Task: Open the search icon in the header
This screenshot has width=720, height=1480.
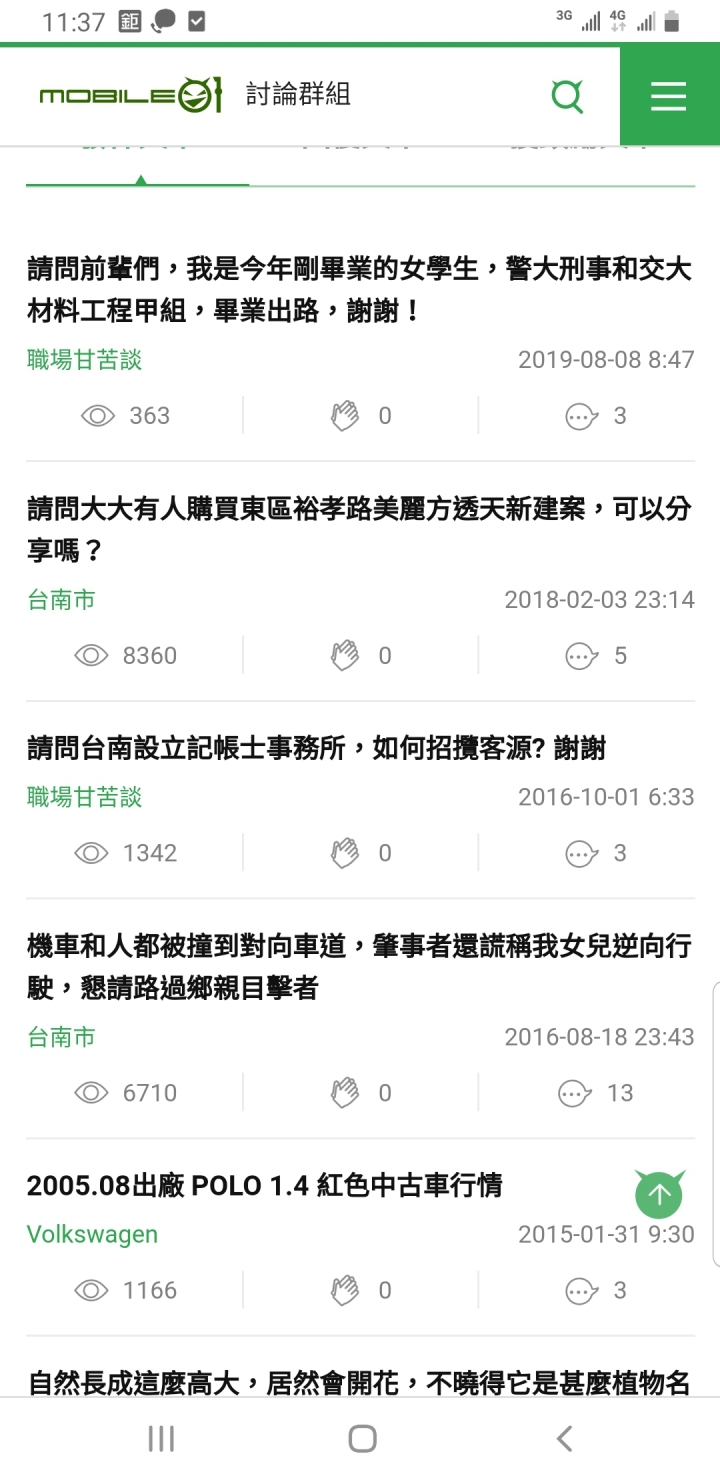Action: pyautogui.click(x=567, y=96)
